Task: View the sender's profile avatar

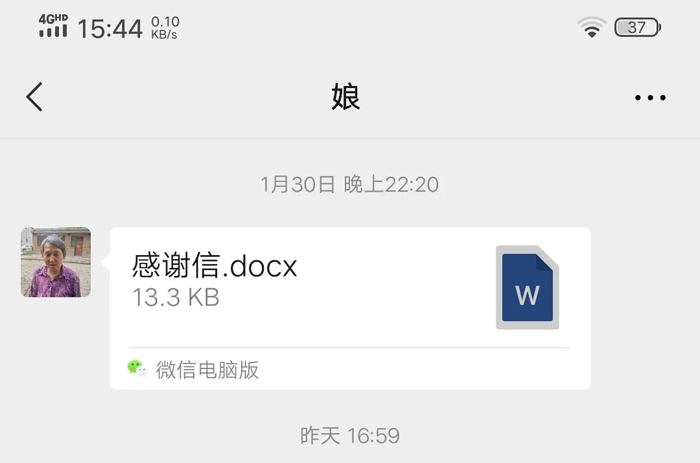Action: (56, 262)
